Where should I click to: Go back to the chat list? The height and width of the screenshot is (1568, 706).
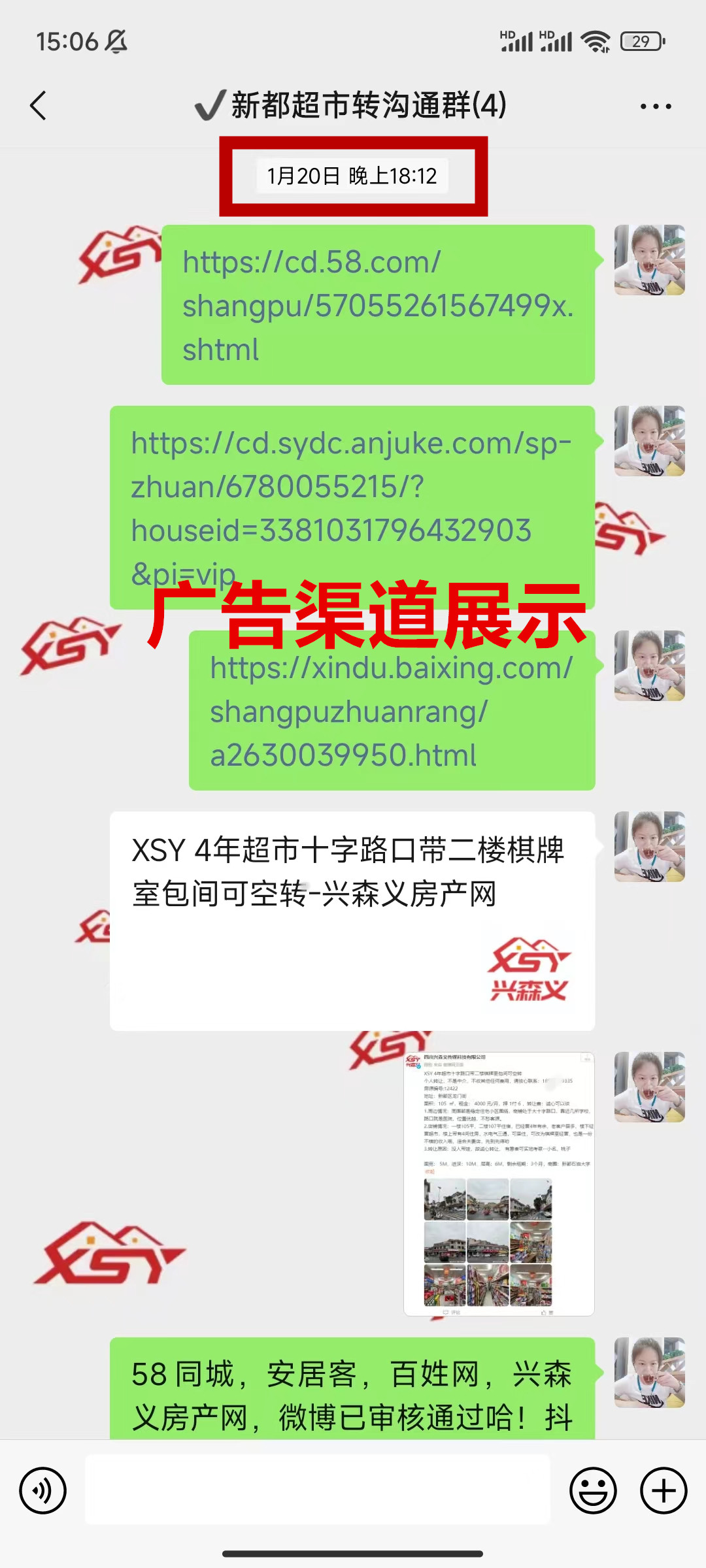(x=39, y=106)
